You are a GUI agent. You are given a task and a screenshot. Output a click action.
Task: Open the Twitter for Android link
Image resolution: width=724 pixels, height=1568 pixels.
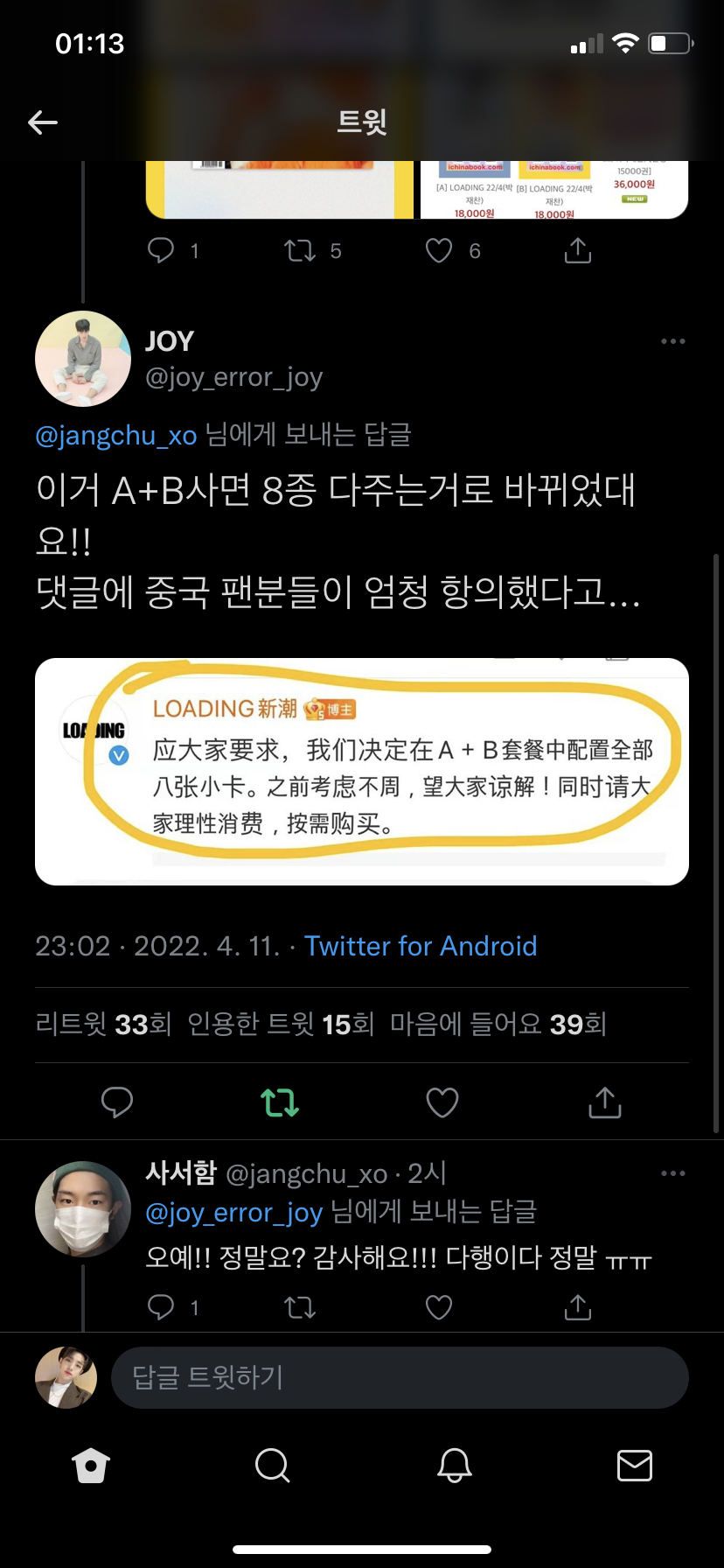421,946
